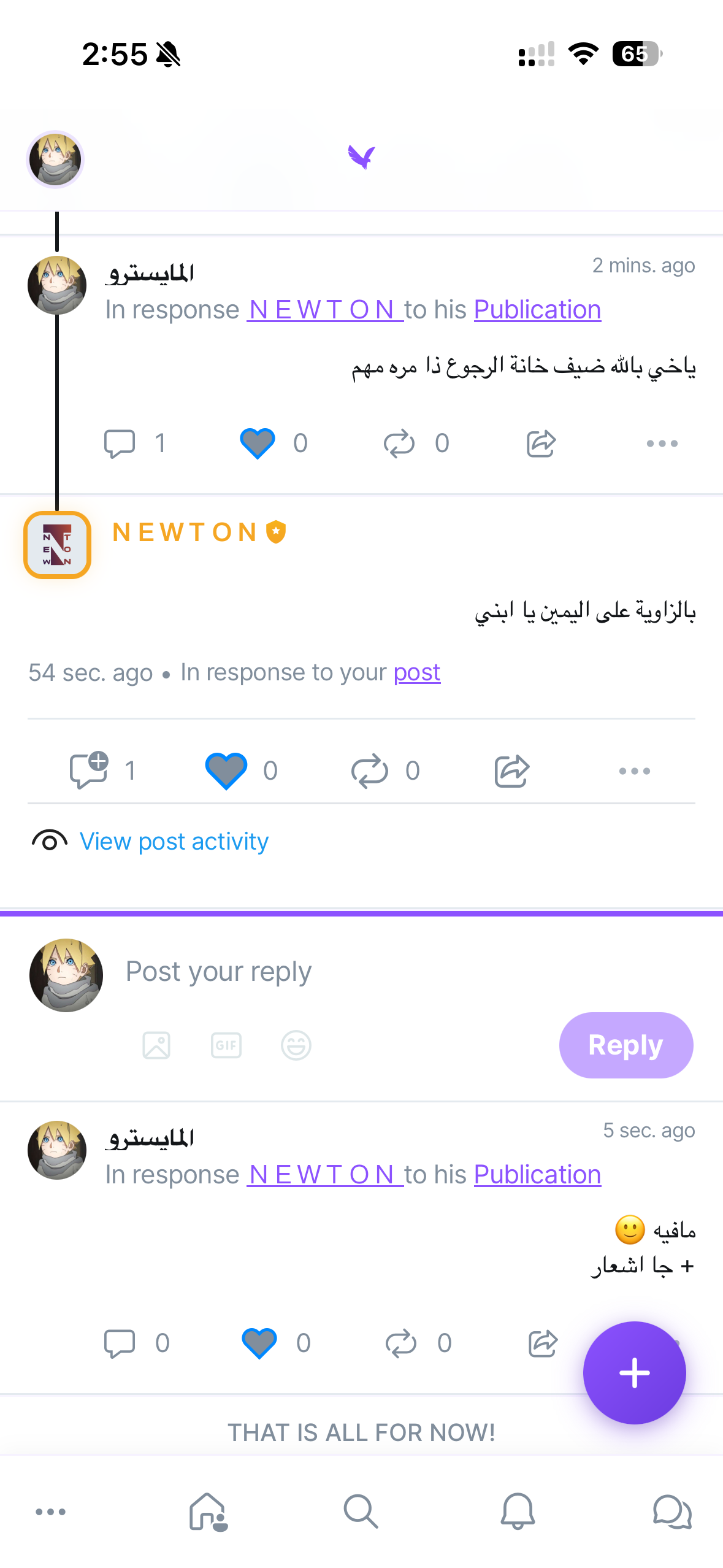The height and width of the screenshot is (1568, 723).
Task: Like the 2 mins. ago post
Action: tap(258, 443)
